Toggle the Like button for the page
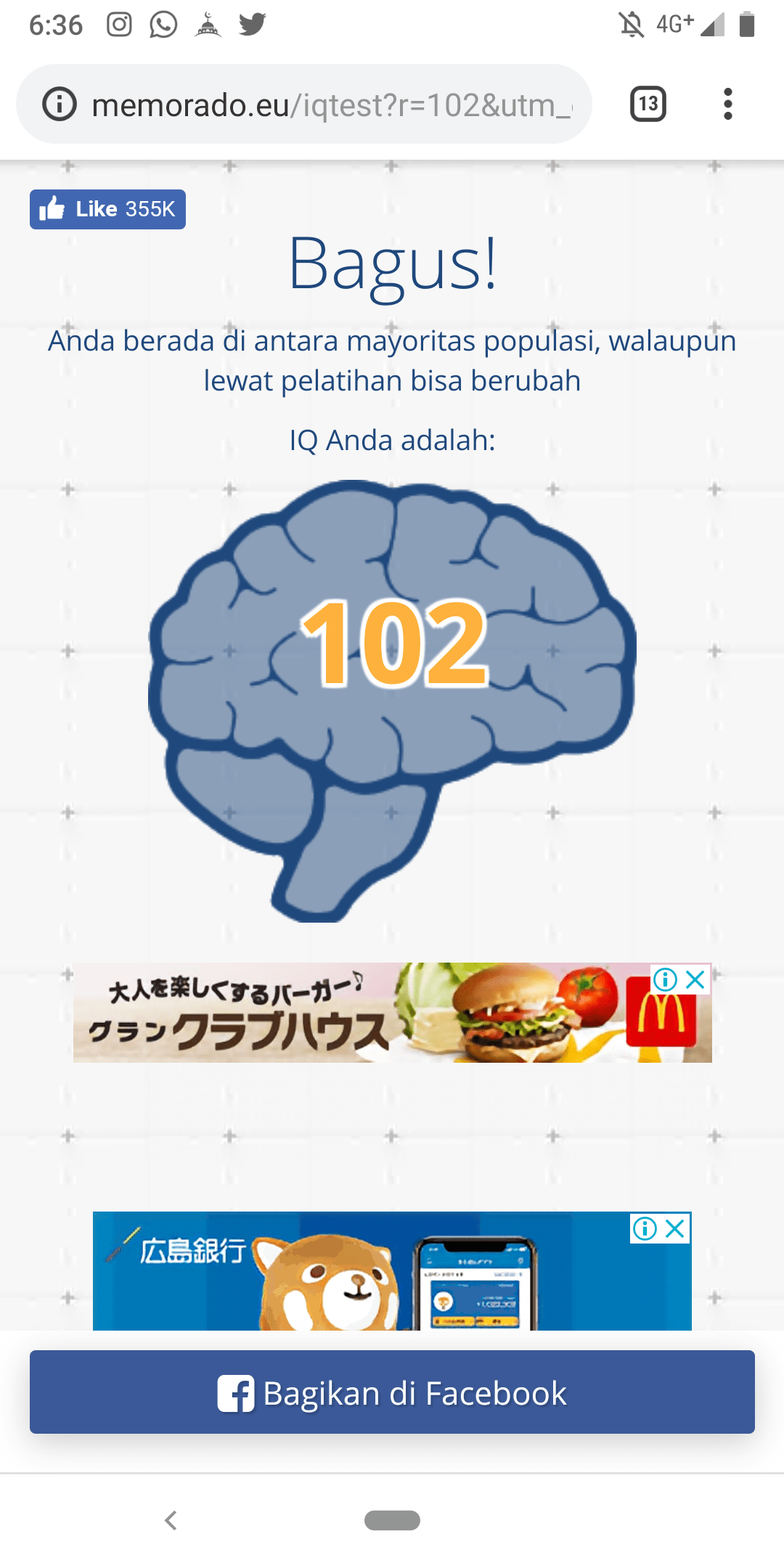 pyautogui.click(x=107, y=209)
